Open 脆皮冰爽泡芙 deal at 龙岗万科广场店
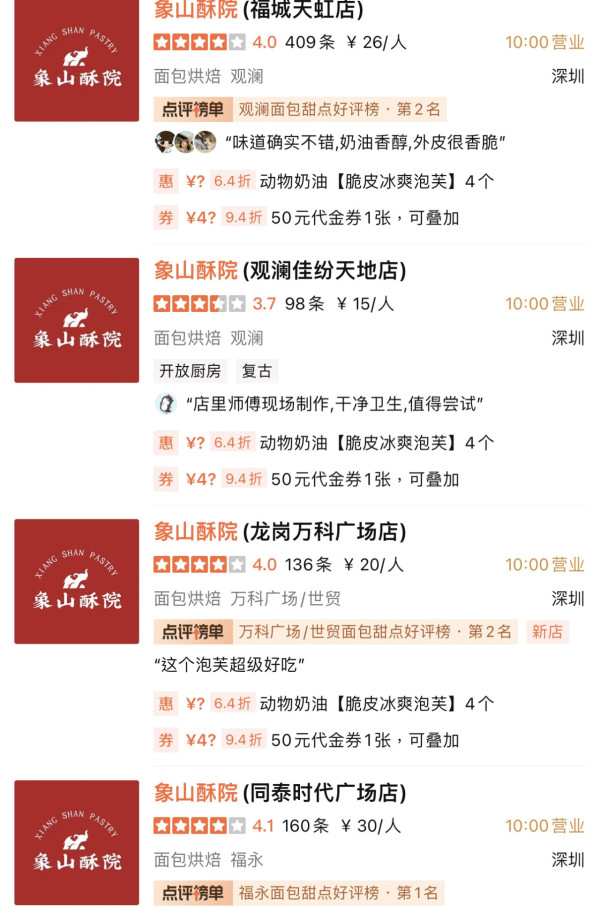 pyautogui.click(x=375, y=703)
